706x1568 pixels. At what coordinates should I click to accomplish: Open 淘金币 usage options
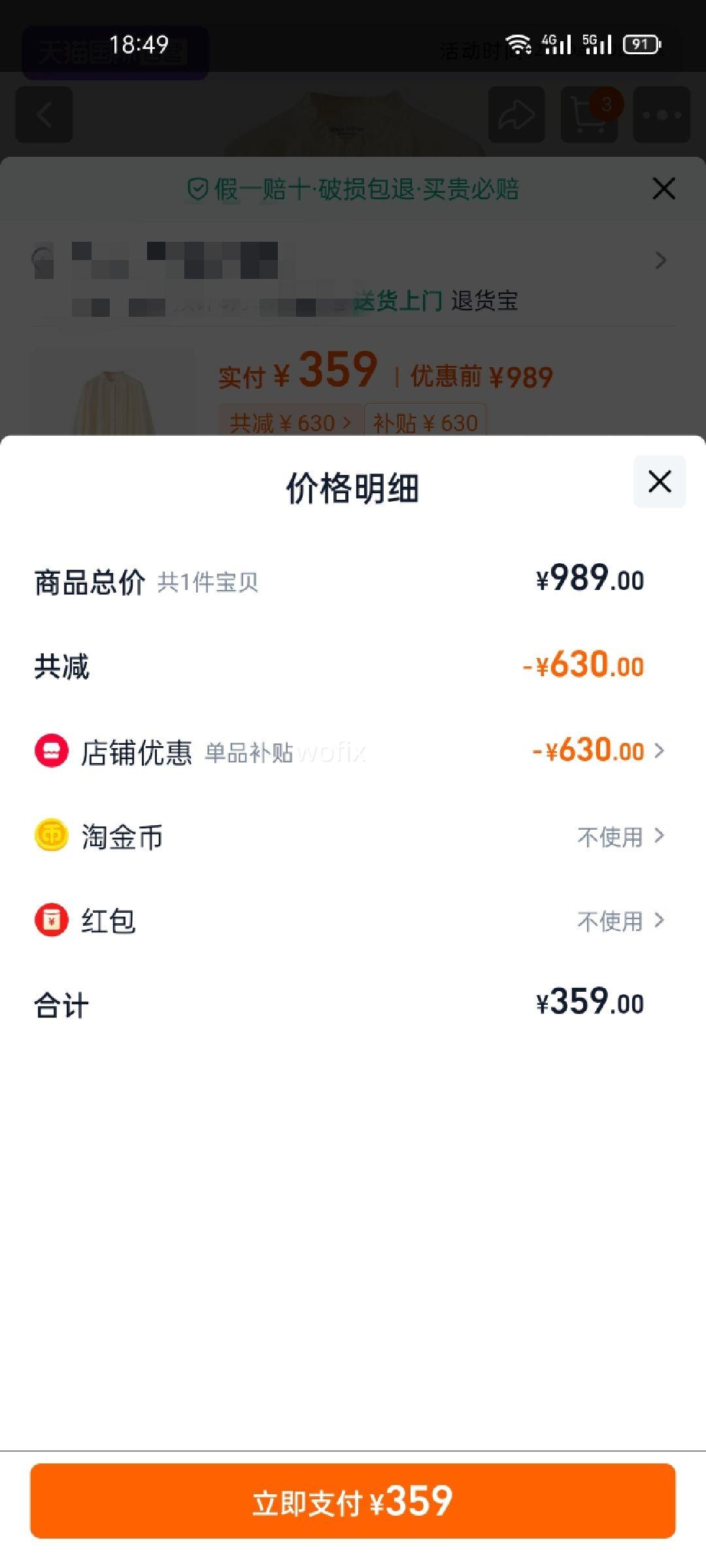pyautogui.click(x=353, y=836)
